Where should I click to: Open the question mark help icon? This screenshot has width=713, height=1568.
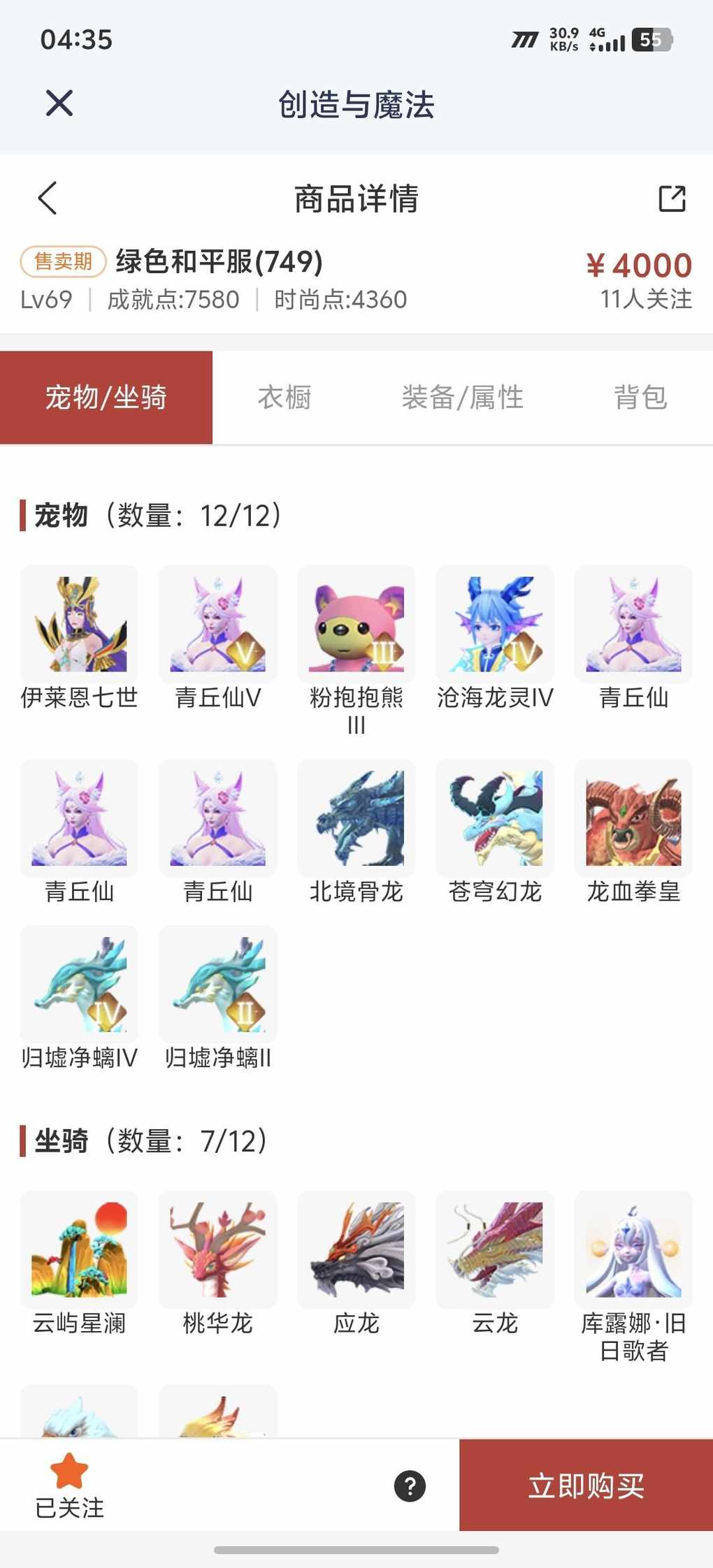pos(410,1486)
